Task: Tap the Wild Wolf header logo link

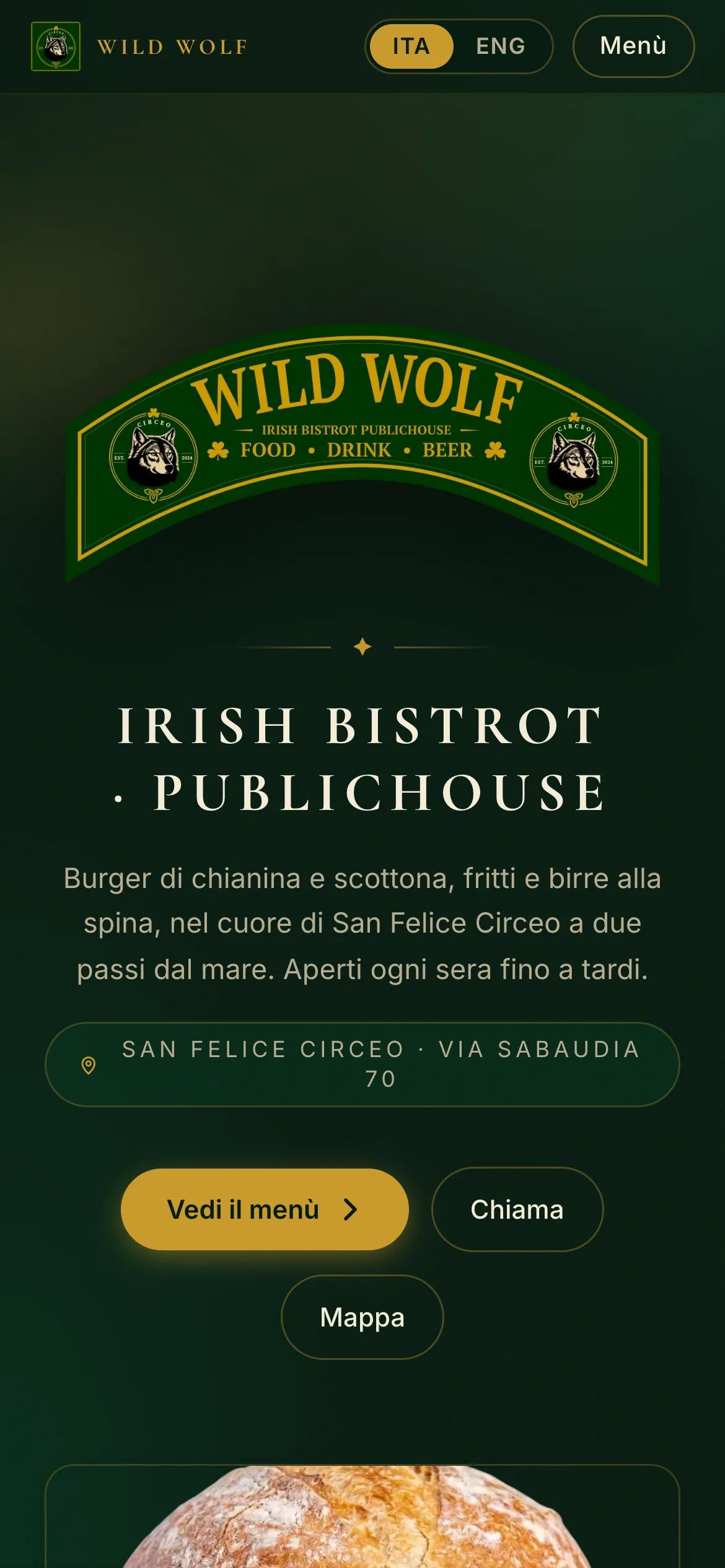Action: coord(139,46)
